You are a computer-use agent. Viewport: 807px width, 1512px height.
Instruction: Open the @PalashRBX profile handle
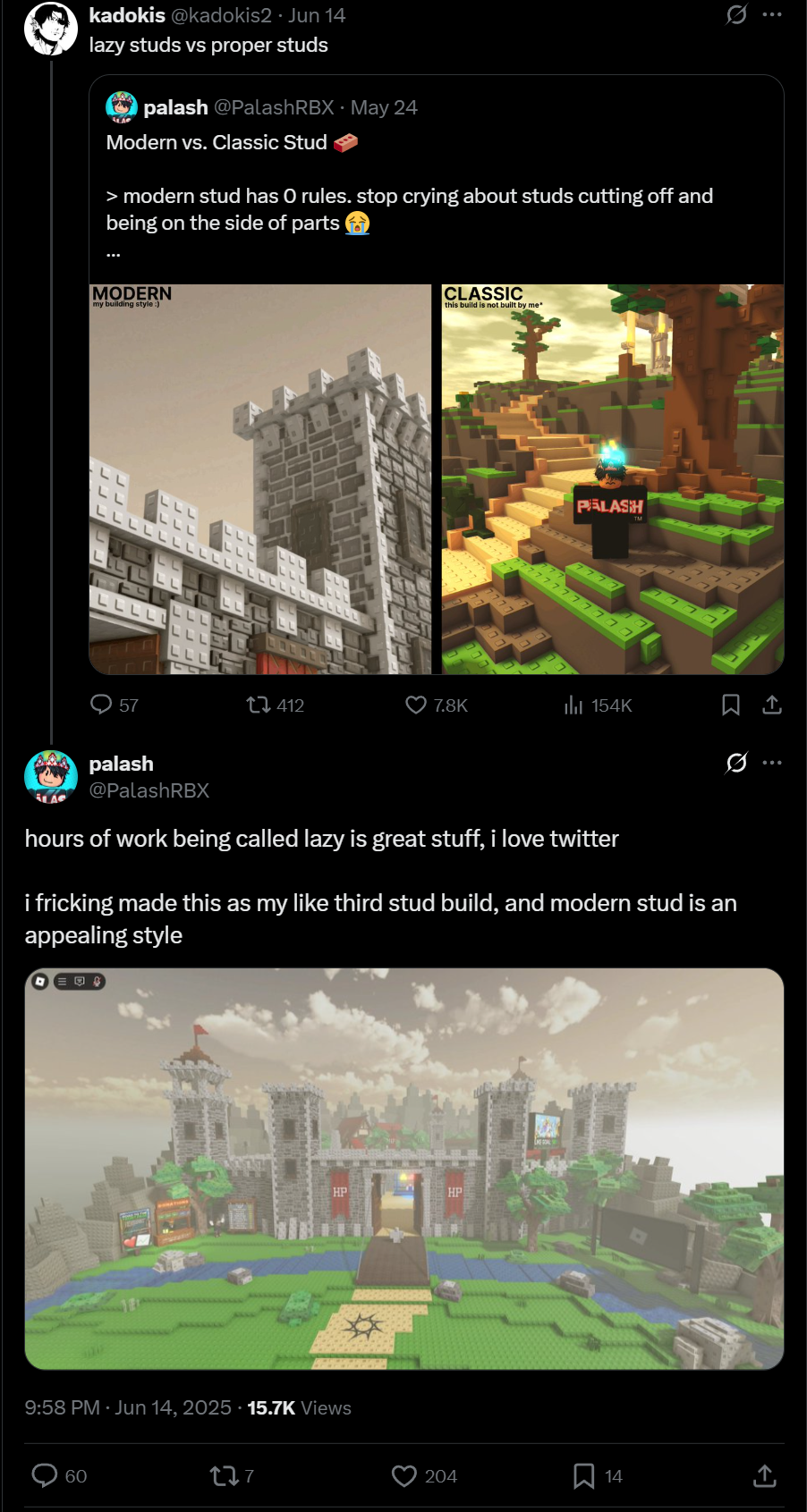click(x=149, y=790)
